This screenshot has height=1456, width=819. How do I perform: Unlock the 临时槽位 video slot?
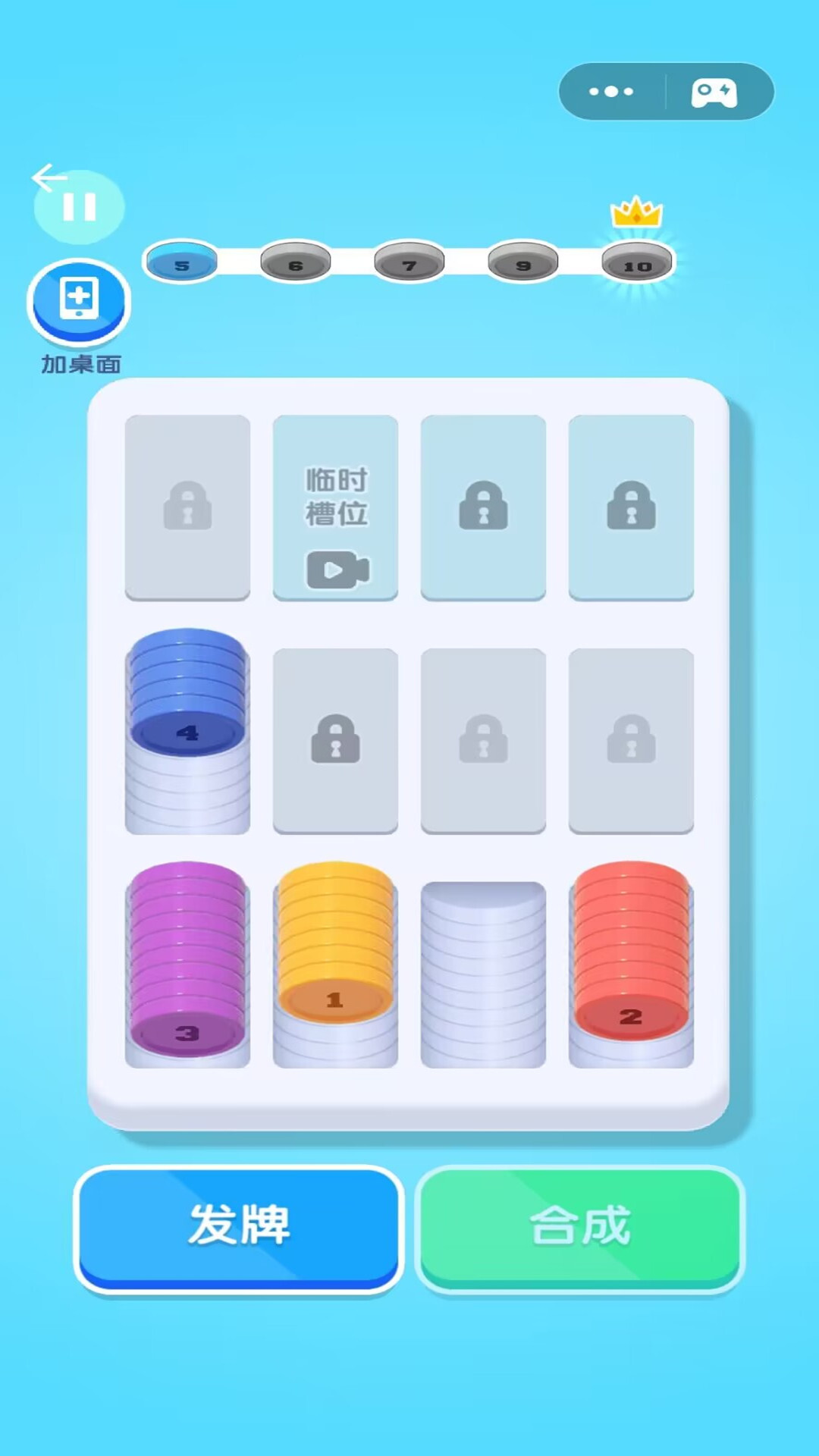pyautogui.click(x=335, y=508)
